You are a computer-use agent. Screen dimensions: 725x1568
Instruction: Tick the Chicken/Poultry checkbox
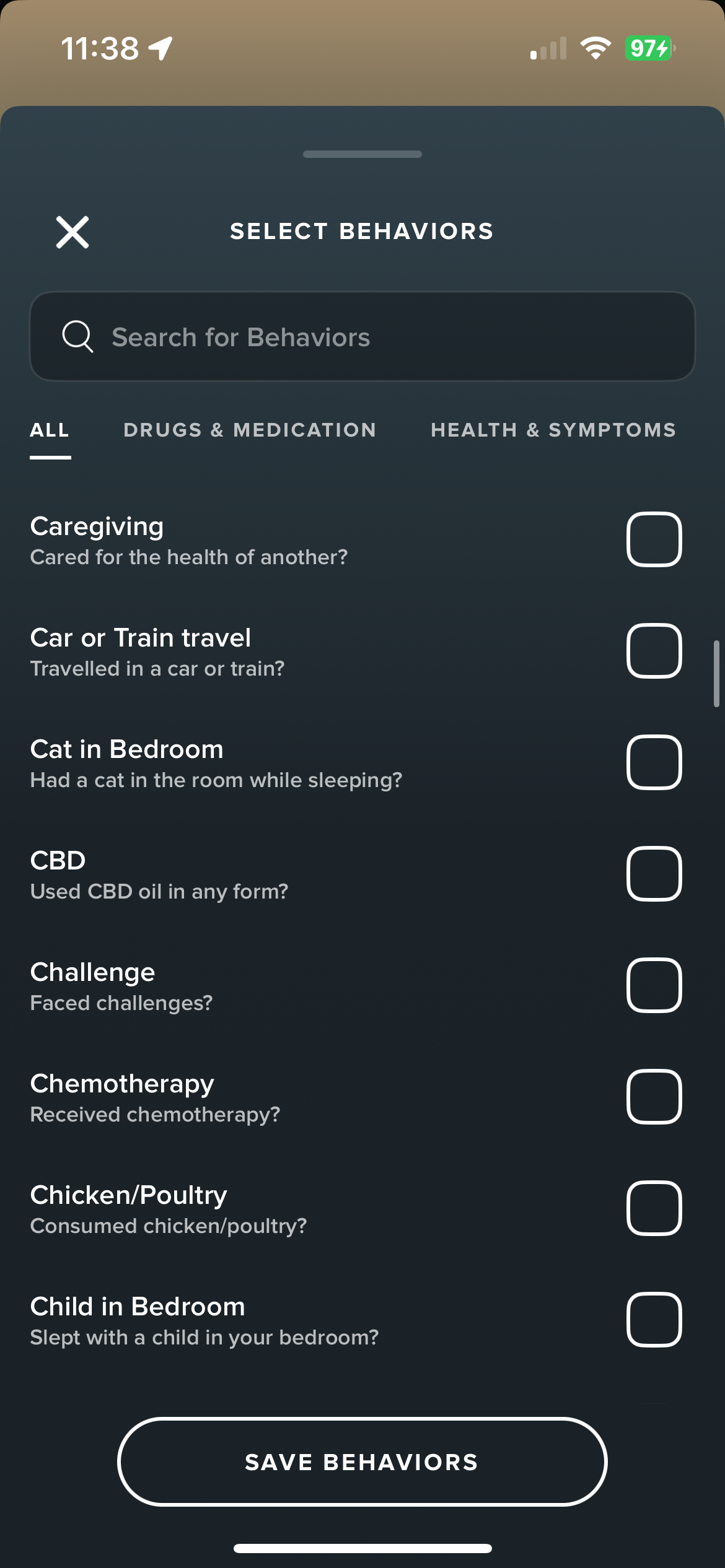coord(654,1208)
